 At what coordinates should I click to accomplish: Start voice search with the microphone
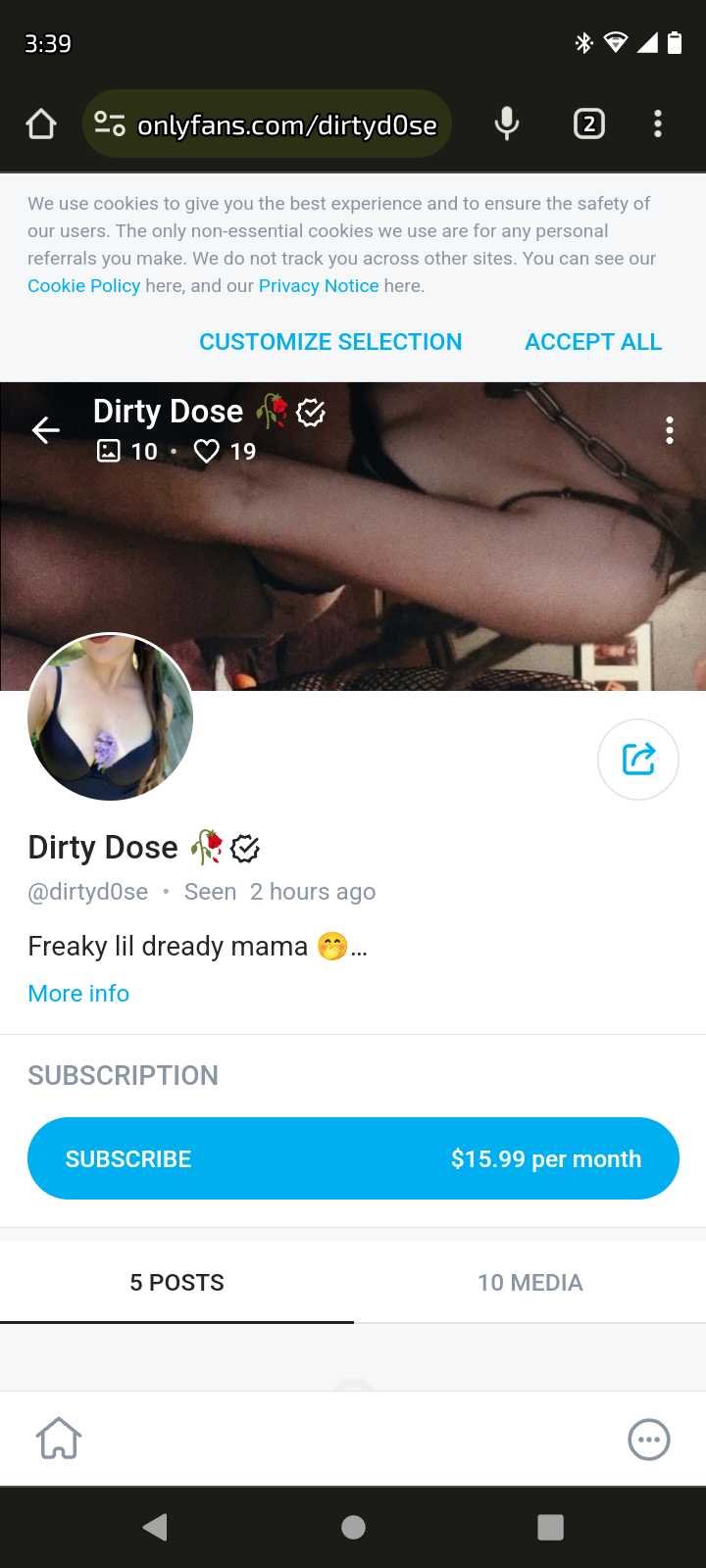pyautogui.click(x=507, y=124)
